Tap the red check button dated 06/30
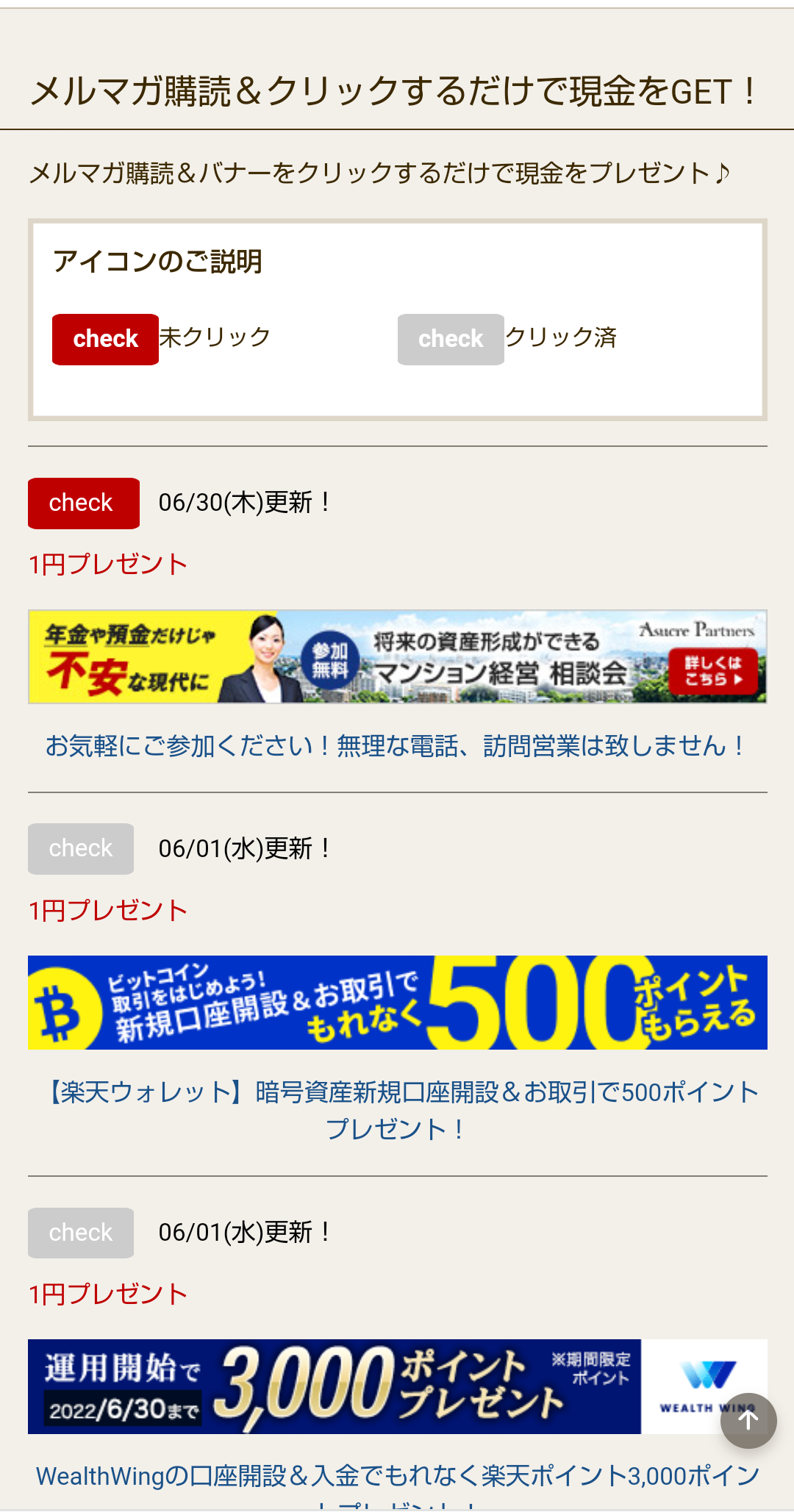The image size is (794, 1512). [x=83, y=504]
